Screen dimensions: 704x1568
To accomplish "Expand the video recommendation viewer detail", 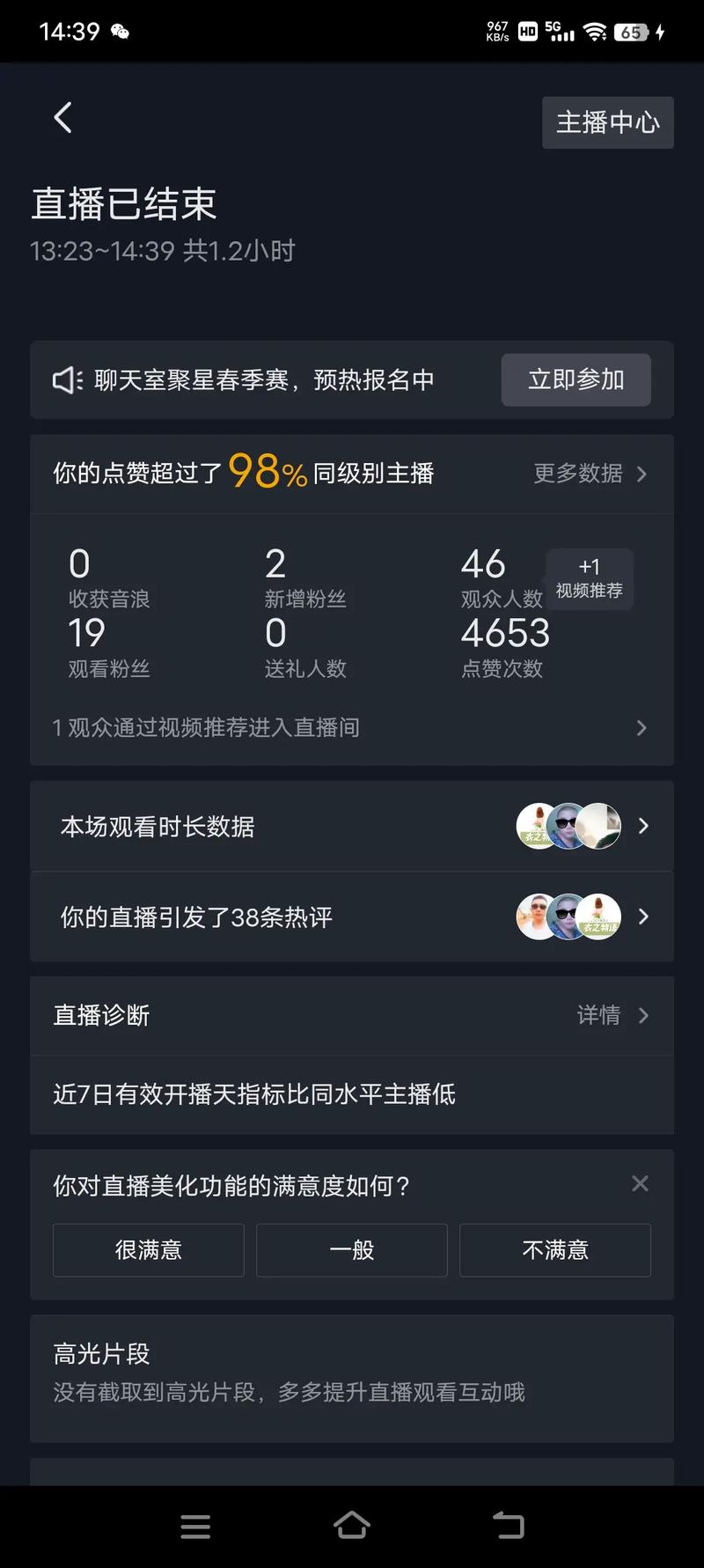I will pos(642,727).
